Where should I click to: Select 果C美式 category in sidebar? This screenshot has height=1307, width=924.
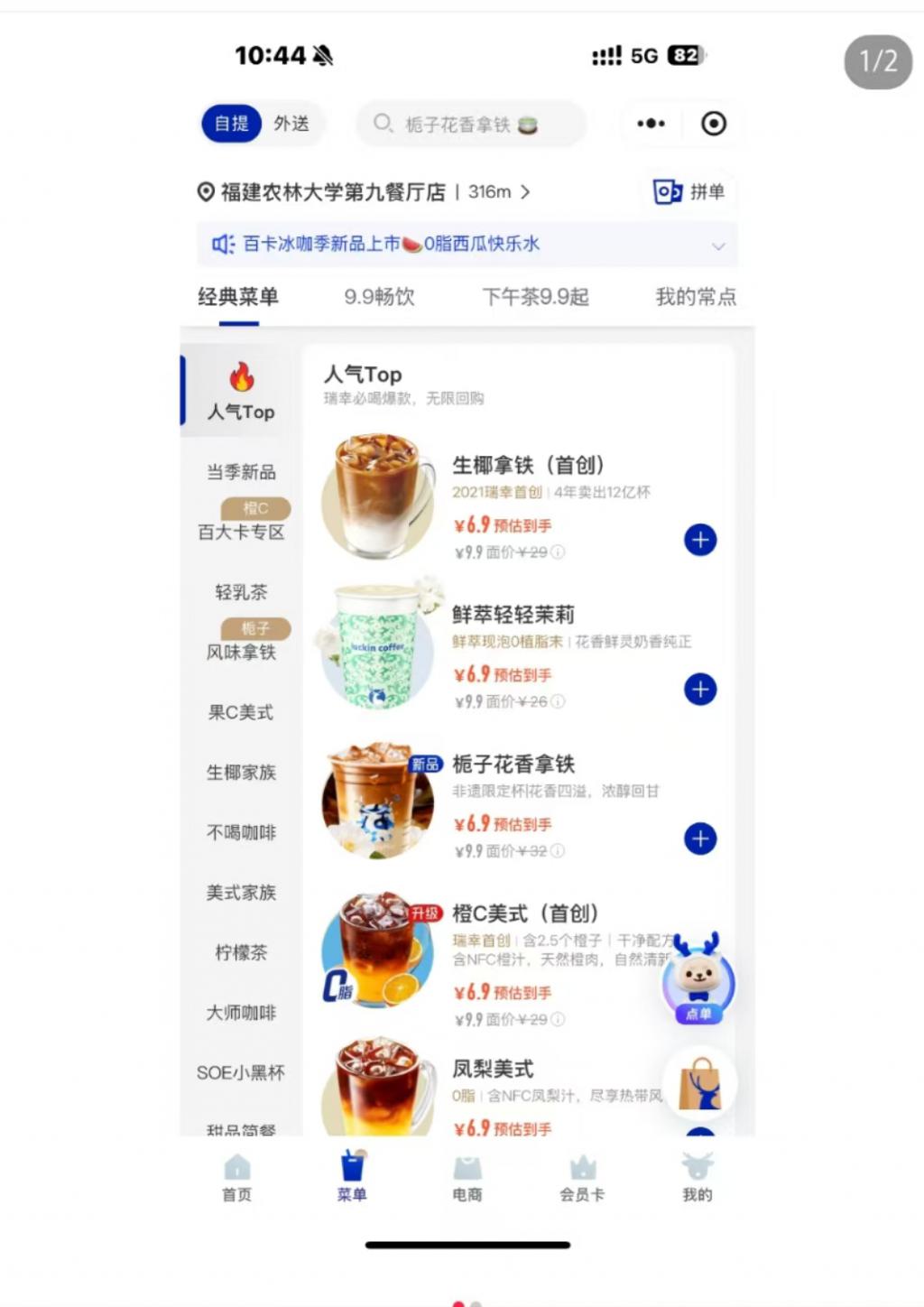[x=241, y=712]
